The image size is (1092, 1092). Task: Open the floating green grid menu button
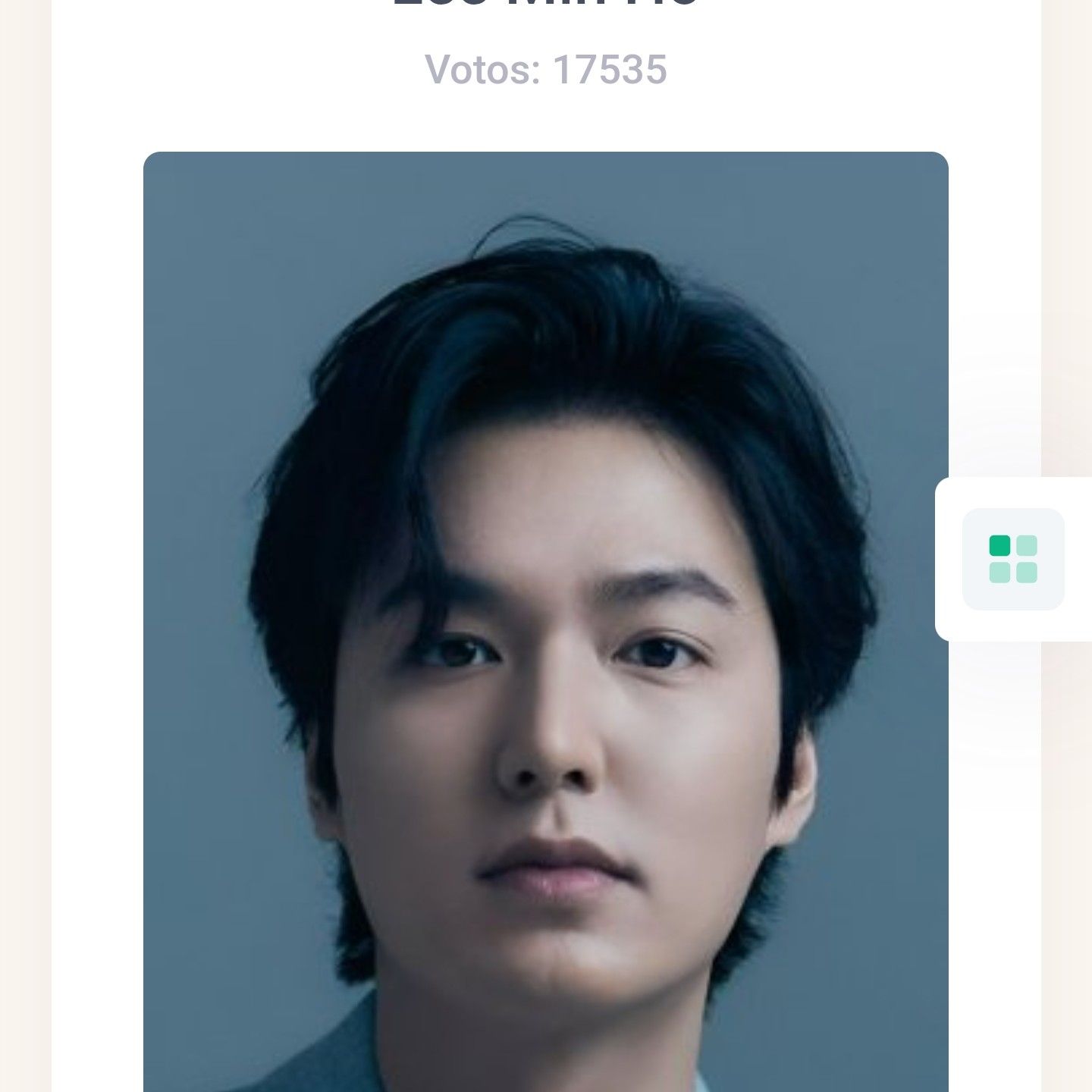point(1013,559)
